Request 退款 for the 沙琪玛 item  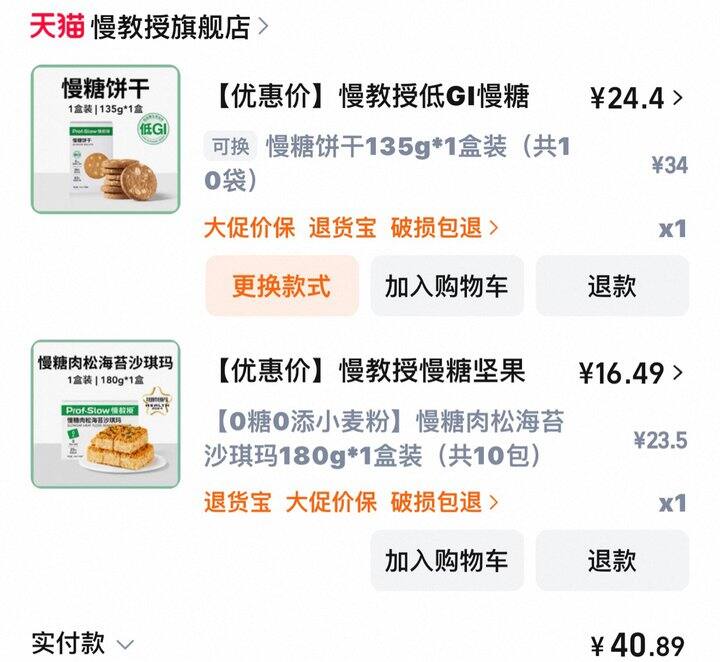click(x=612, y=560)
